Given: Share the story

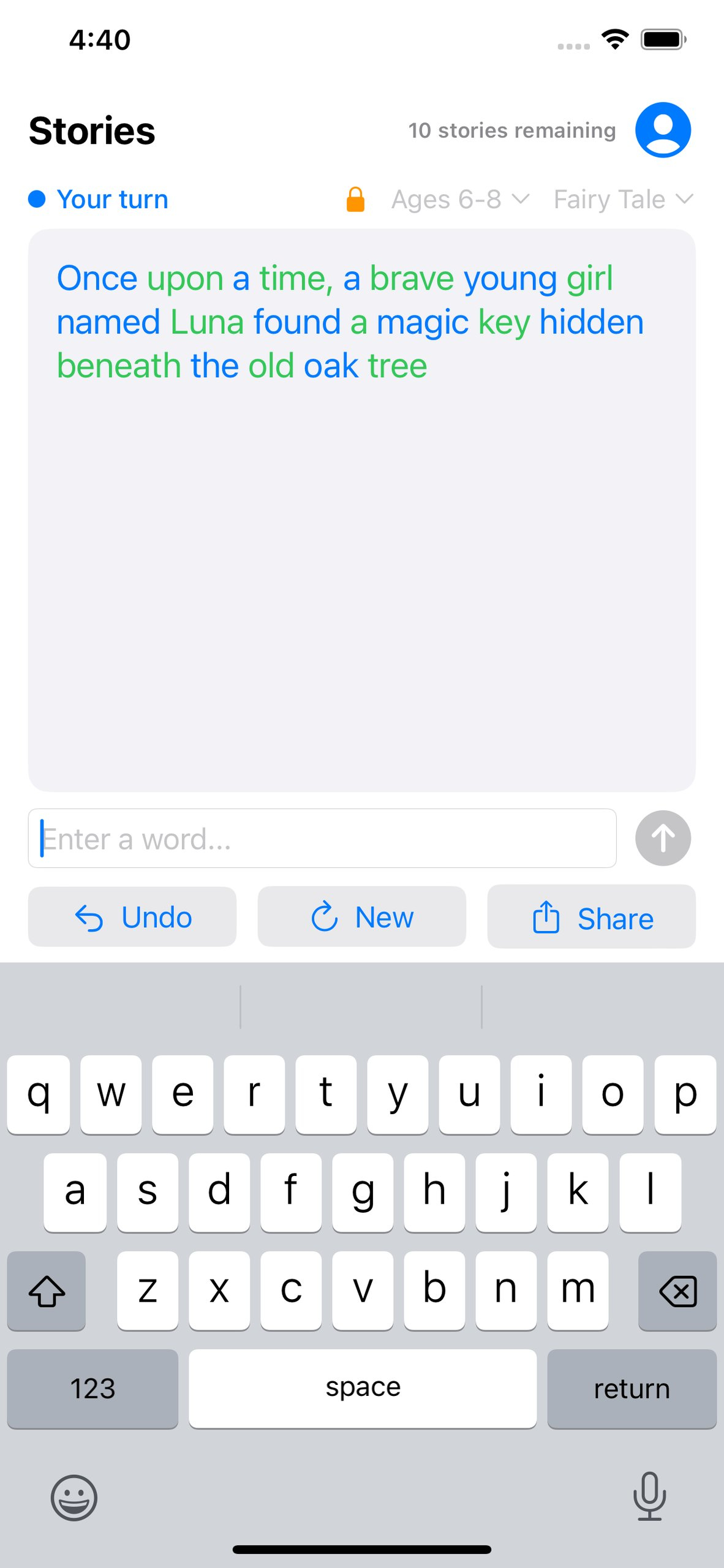Looking at the screenshot, I should (591, 917).
